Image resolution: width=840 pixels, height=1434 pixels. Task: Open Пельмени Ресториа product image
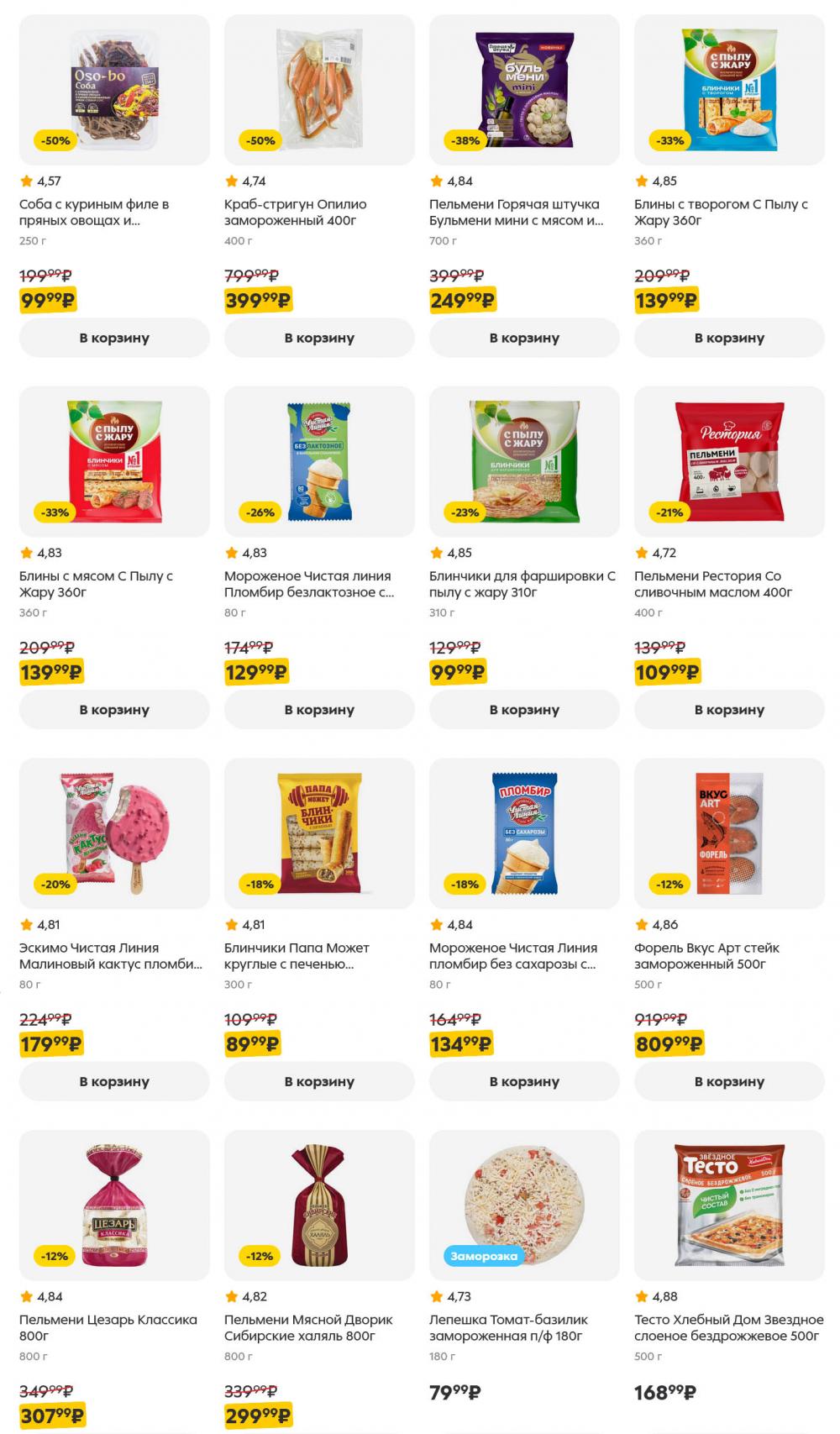tap(729, 461)
